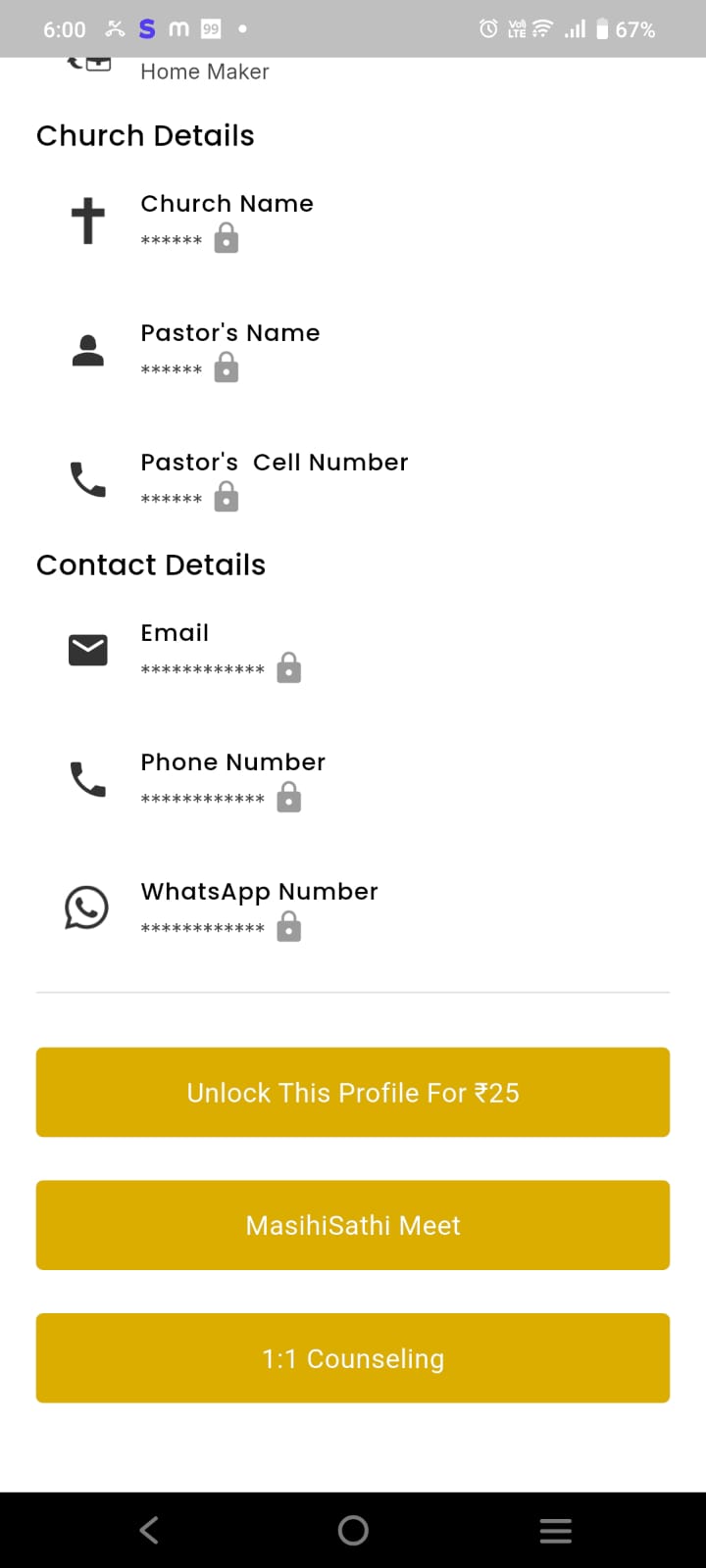The width and height of the screenshot is (706, 1568).
Task: Click the email envelope icon
Action: click(x=87, y=650)
